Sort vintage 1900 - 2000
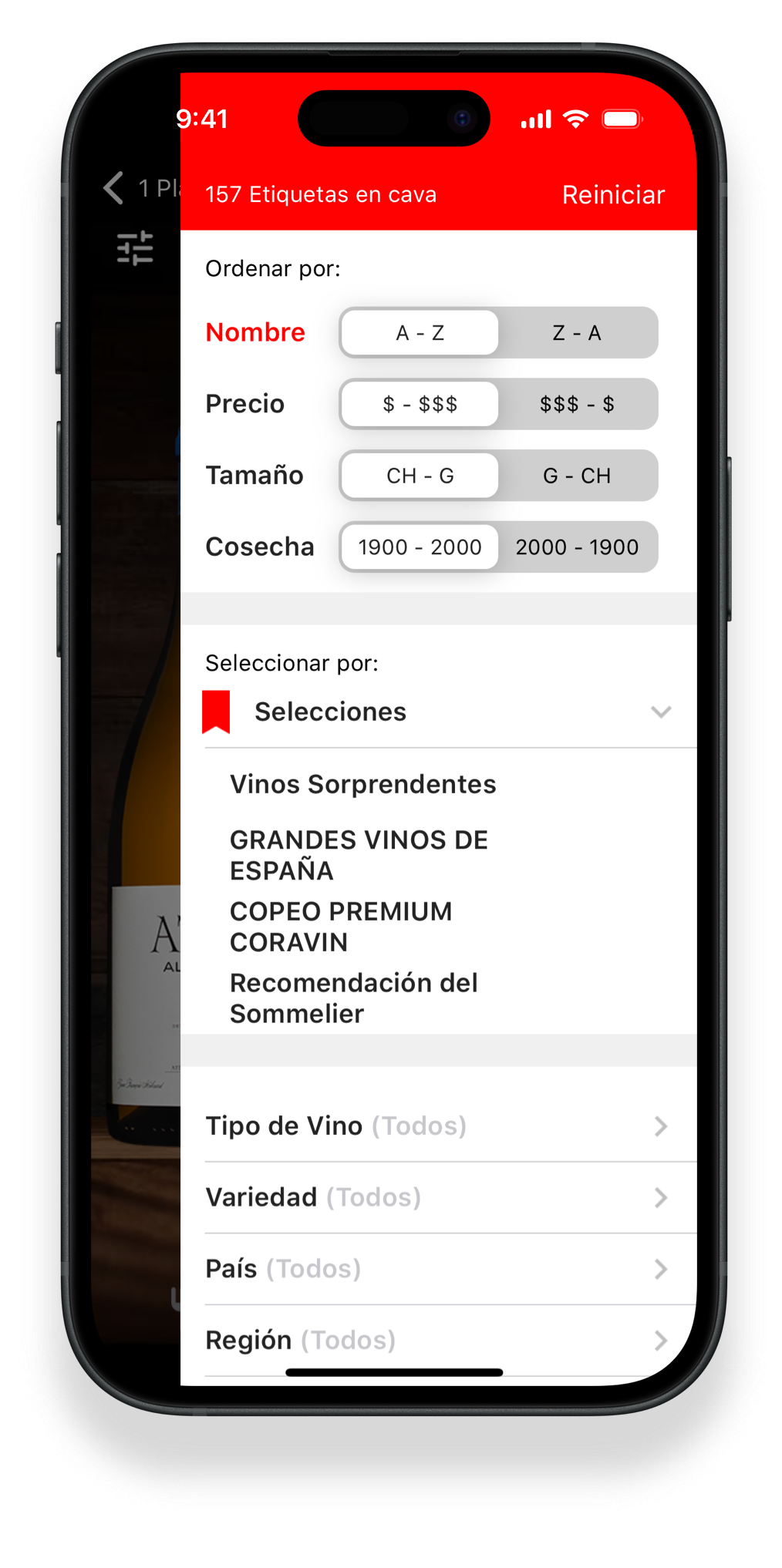 [x=420, y=547]
